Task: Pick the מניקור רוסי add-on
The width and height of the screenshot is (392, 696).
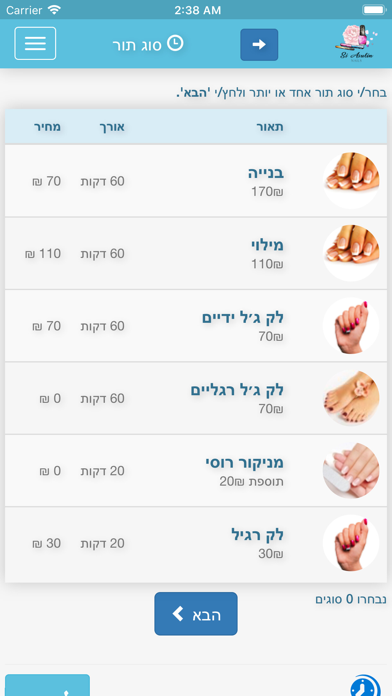Action: coord(196,470)
